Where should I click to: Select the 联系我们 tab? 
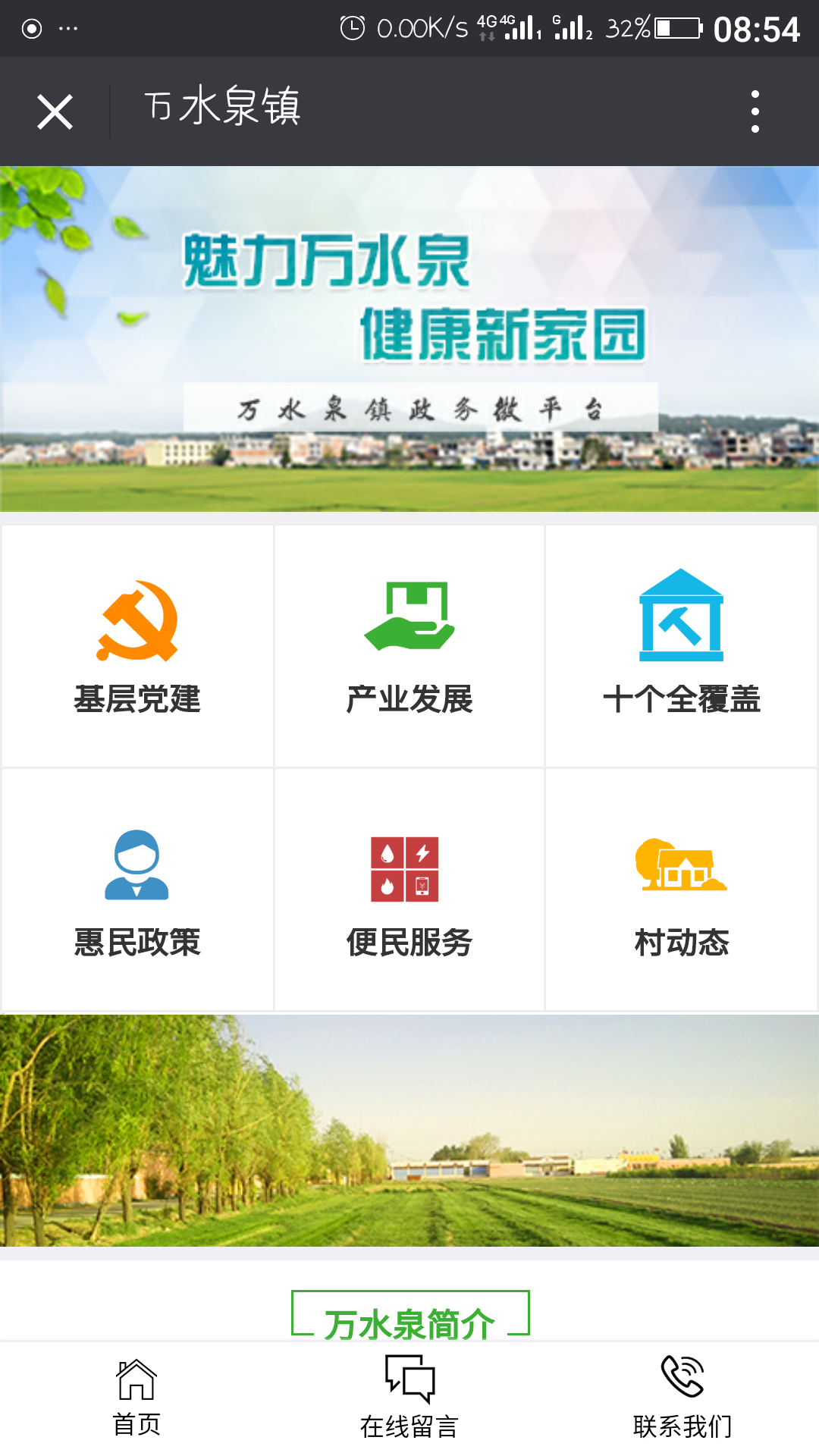[x=682, y=1398]
